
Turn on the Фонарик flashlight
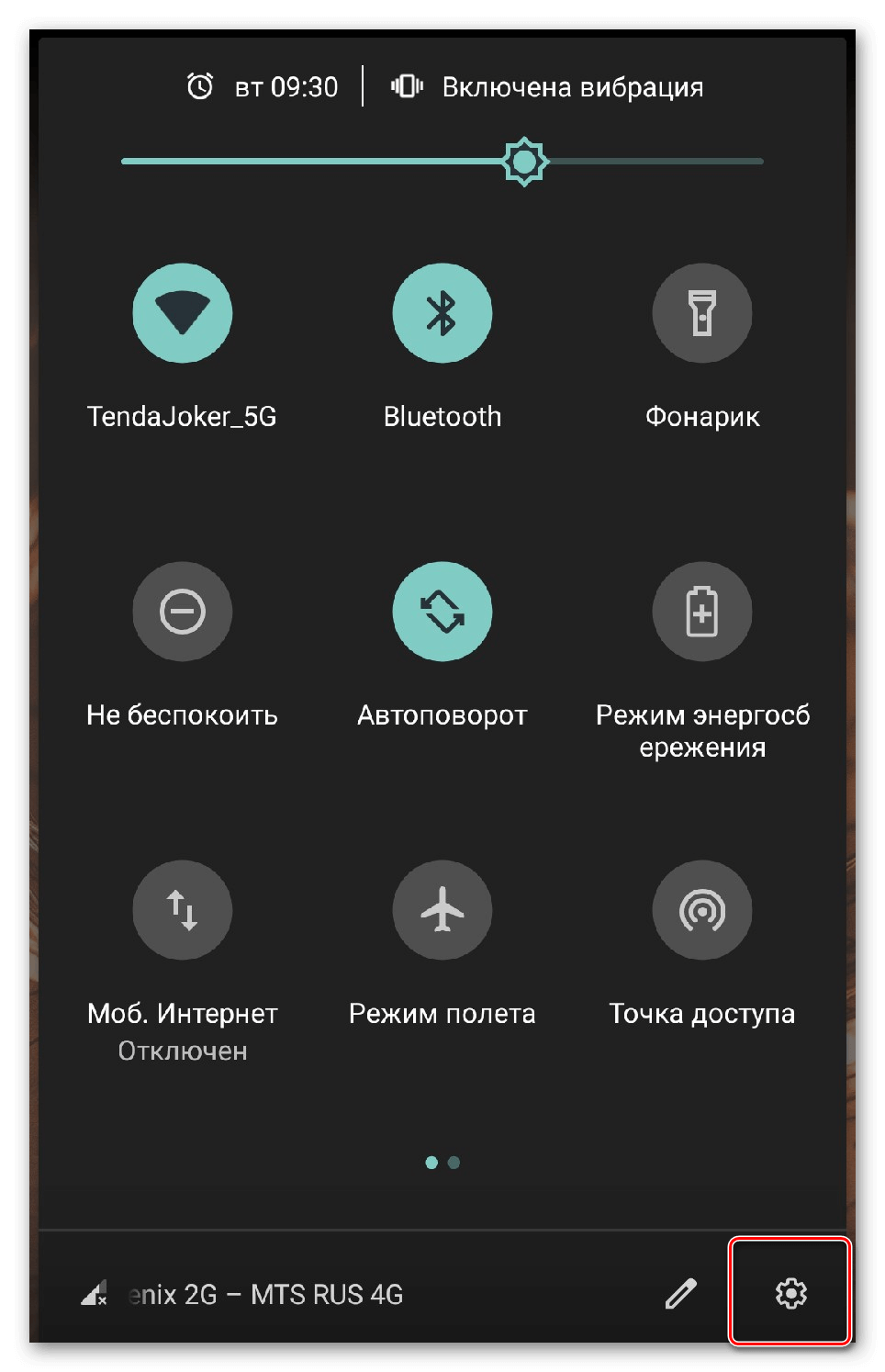701,313
